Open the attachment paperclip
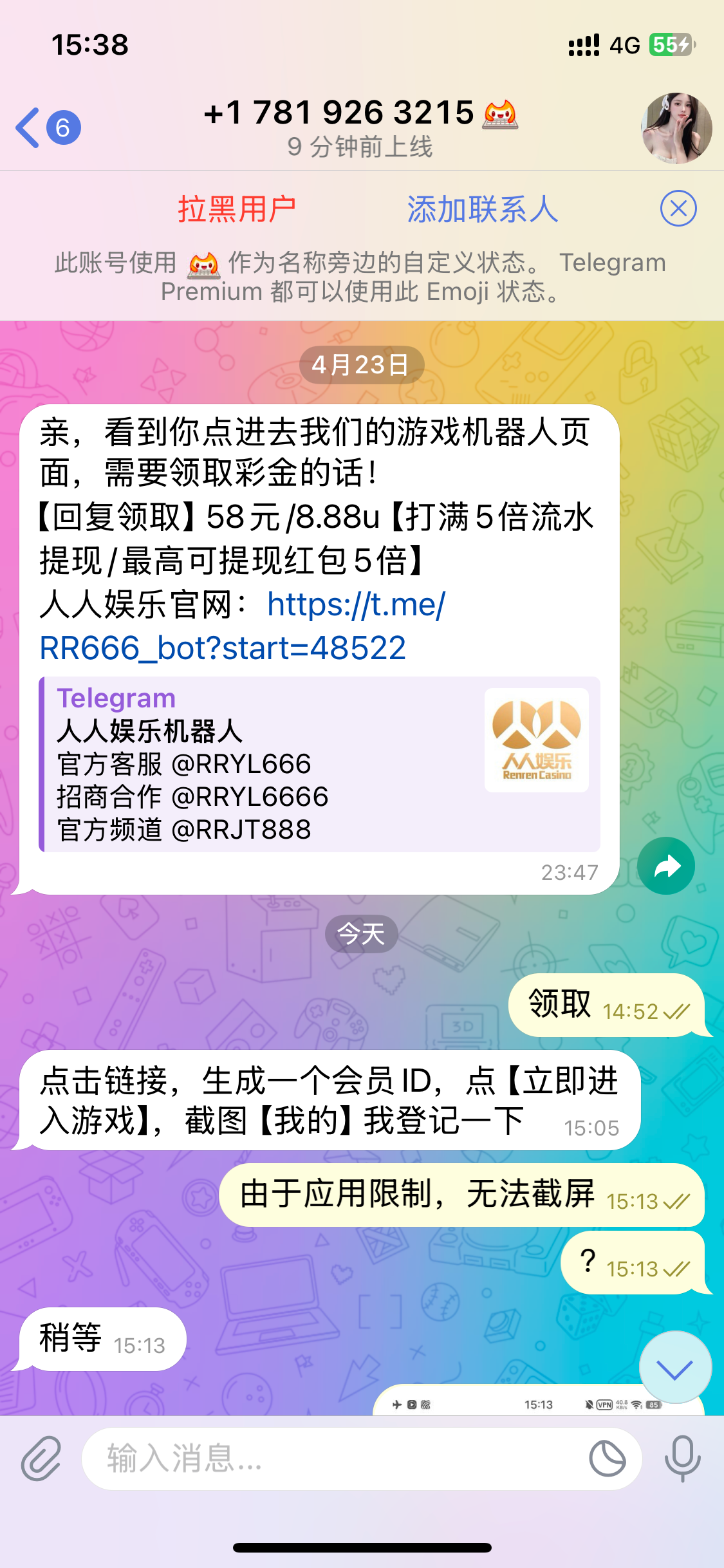The height and width of the screenshot is (1568, 724). [x=41, y=1458]
